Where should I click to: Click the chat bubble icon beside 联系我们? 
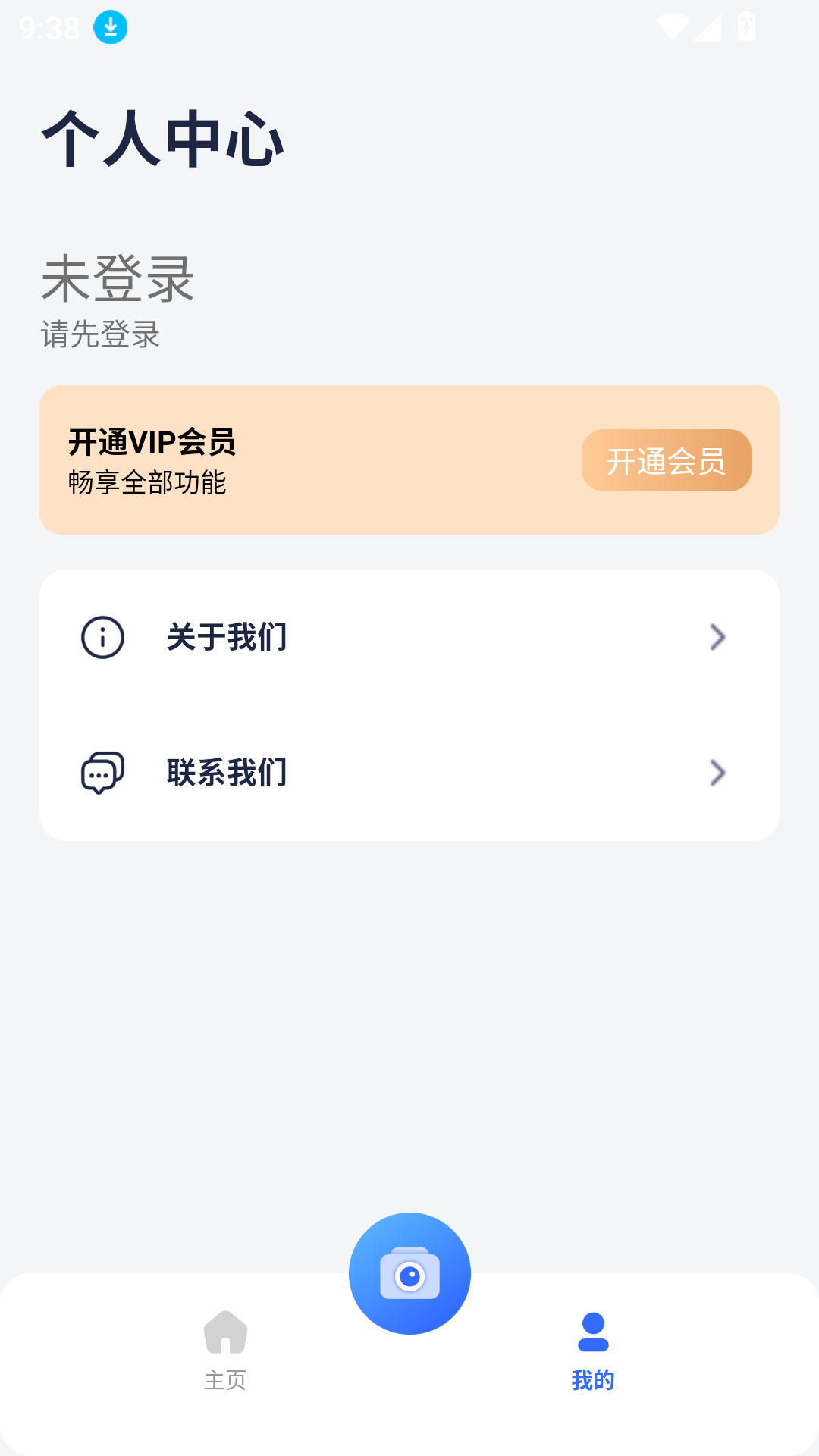tap(101, 772)
